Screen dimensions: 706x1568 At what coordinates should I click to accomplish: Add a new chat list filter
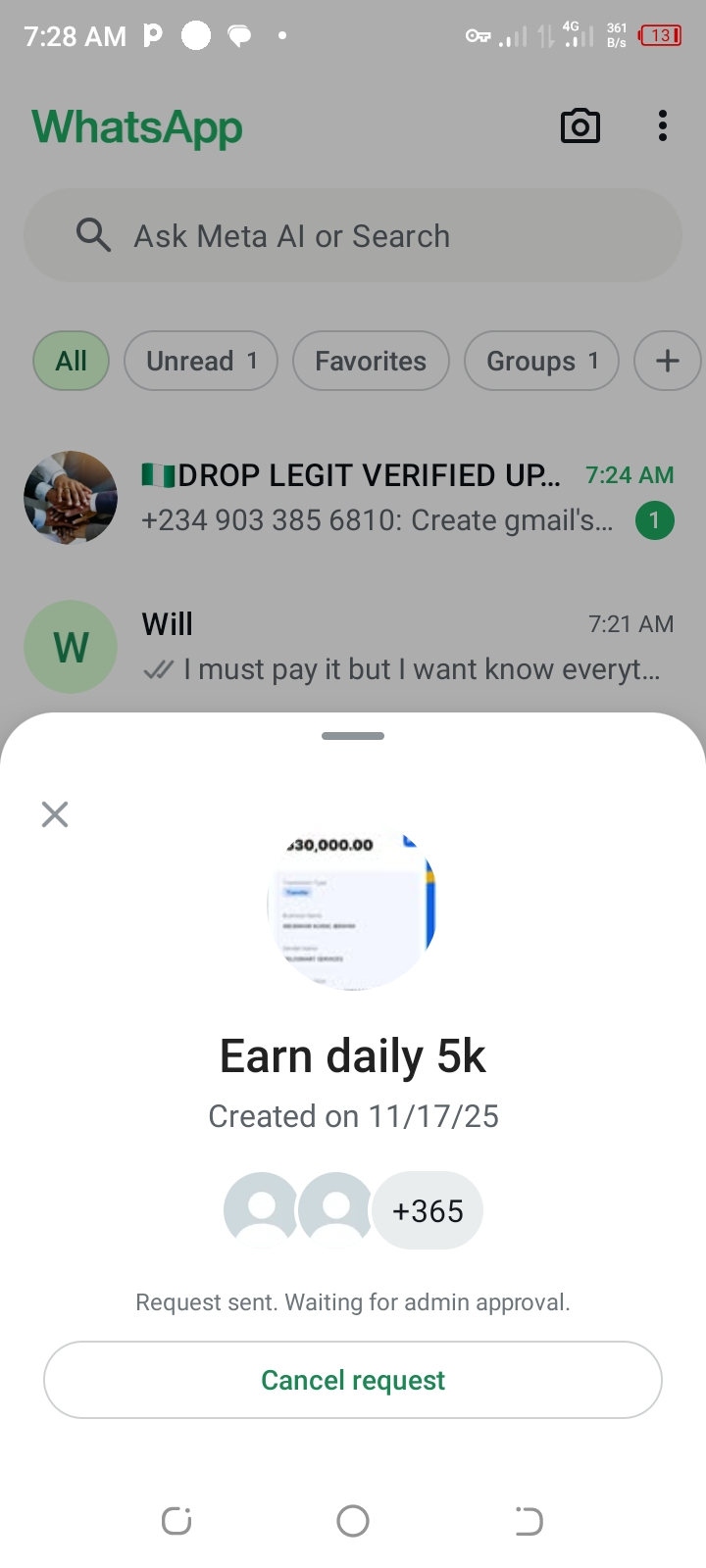[667, 361]
